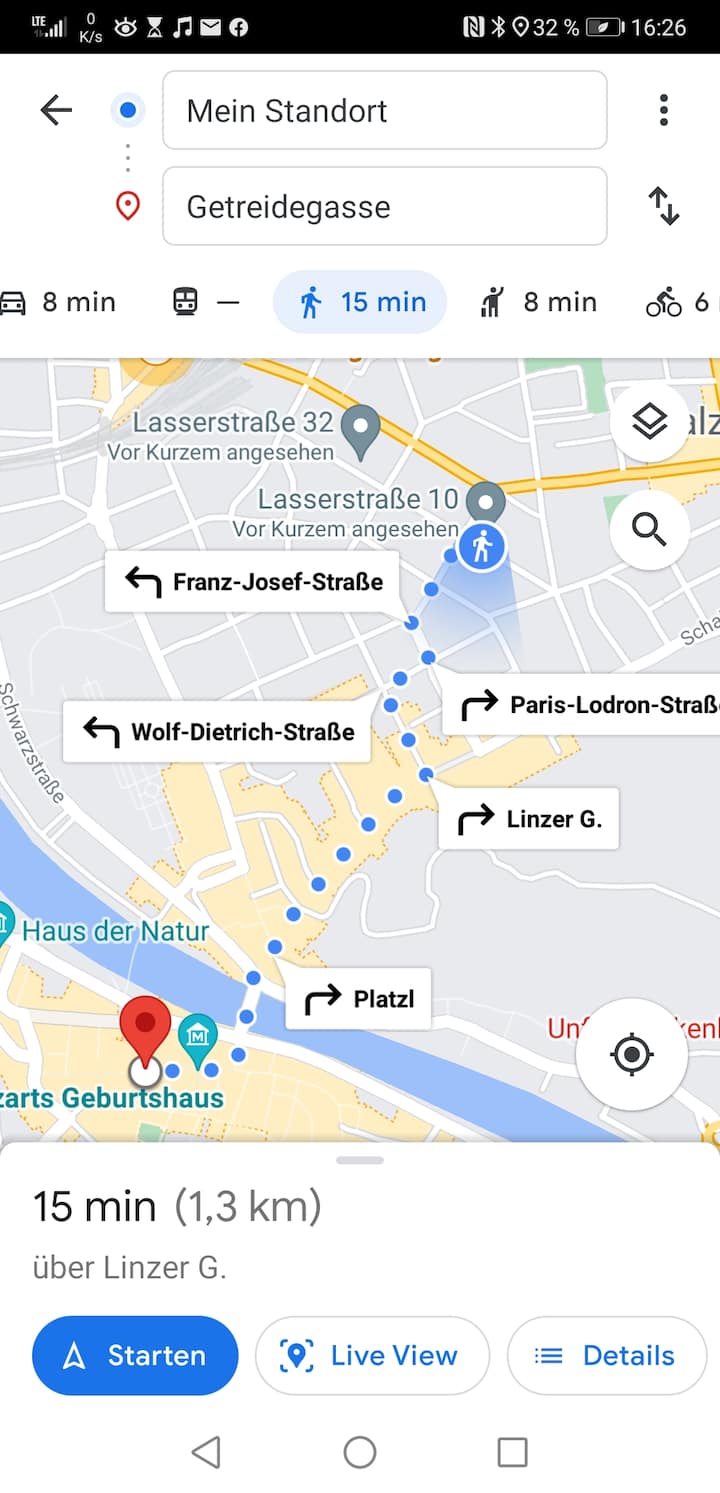Choose the ride-hailing option, 8 min
Viewport: 720px width, 1493px height.
tap(539, 302)
